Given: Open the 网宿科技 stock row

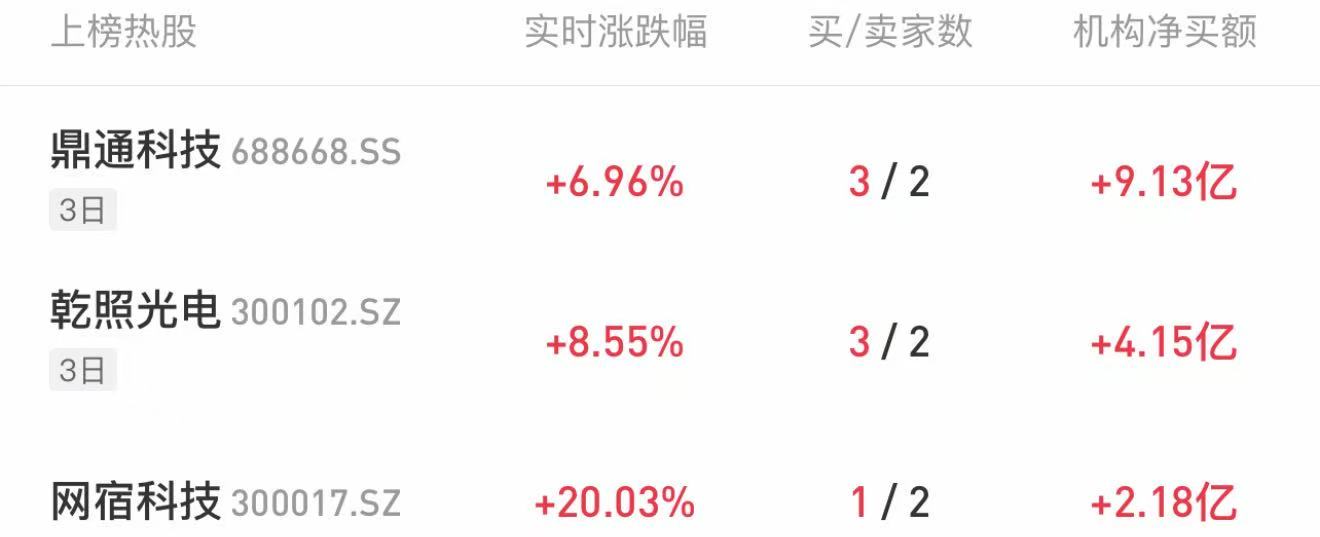Looking at the screenshot, I should [x=135, y=502].
